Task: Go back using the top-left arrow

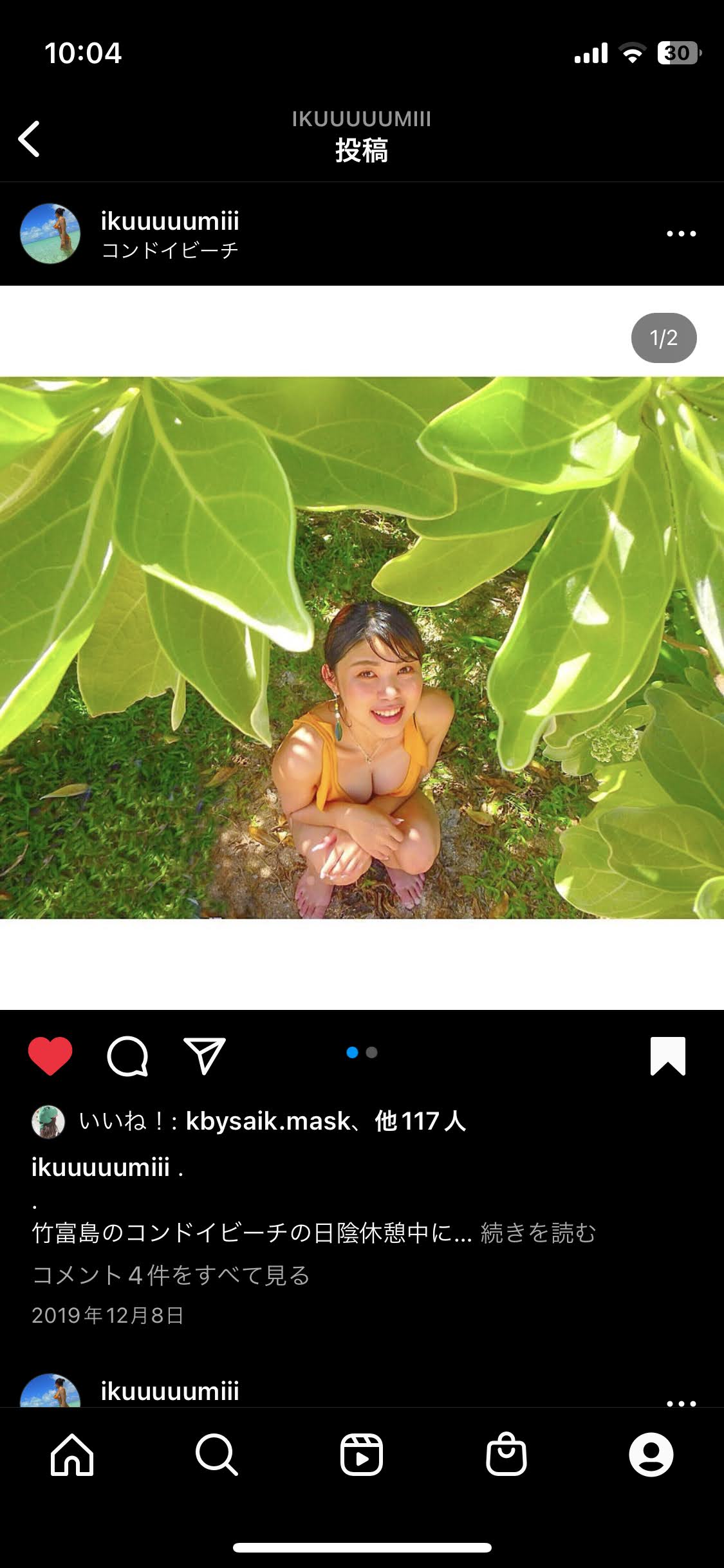Action: pos(30,138)
